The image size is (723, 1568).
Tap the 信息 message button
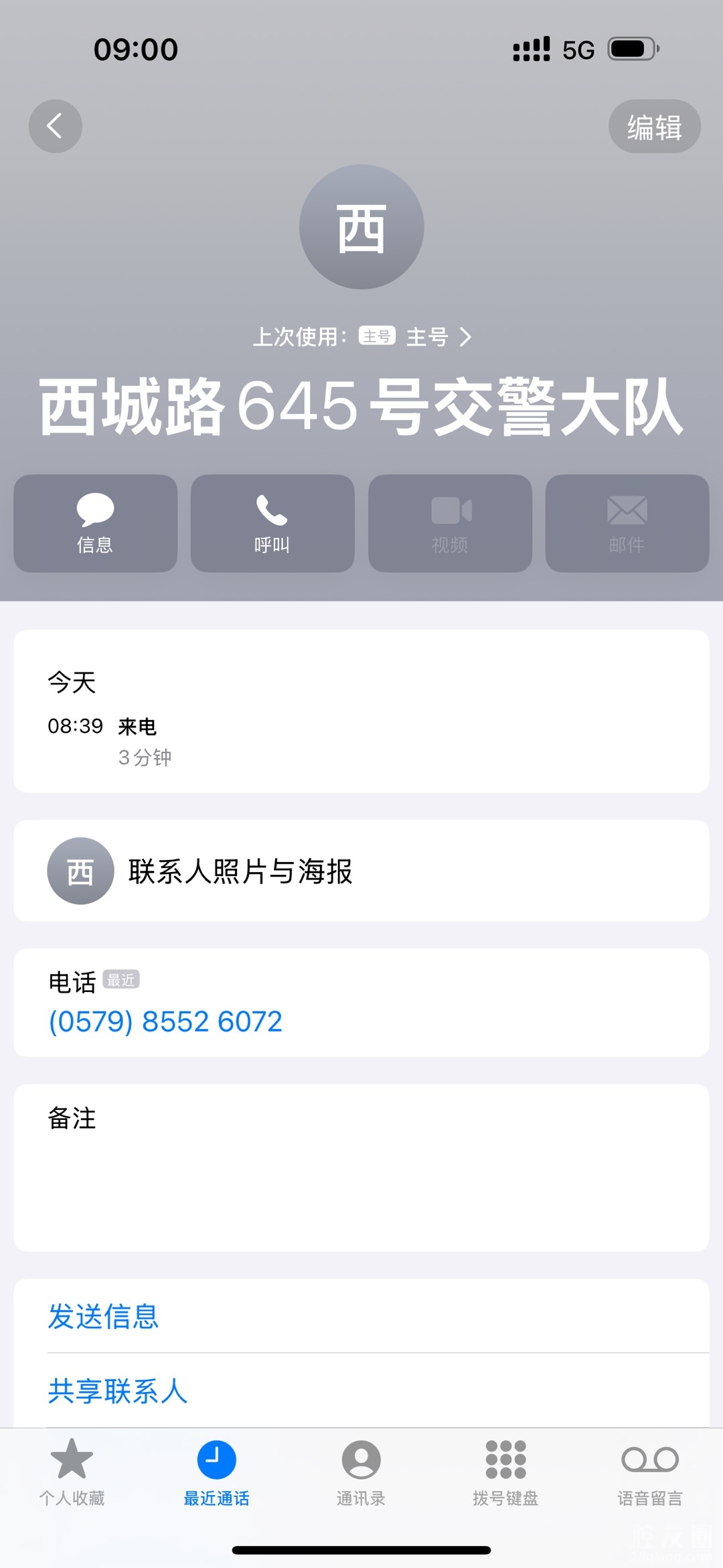(x=95, y=523)
